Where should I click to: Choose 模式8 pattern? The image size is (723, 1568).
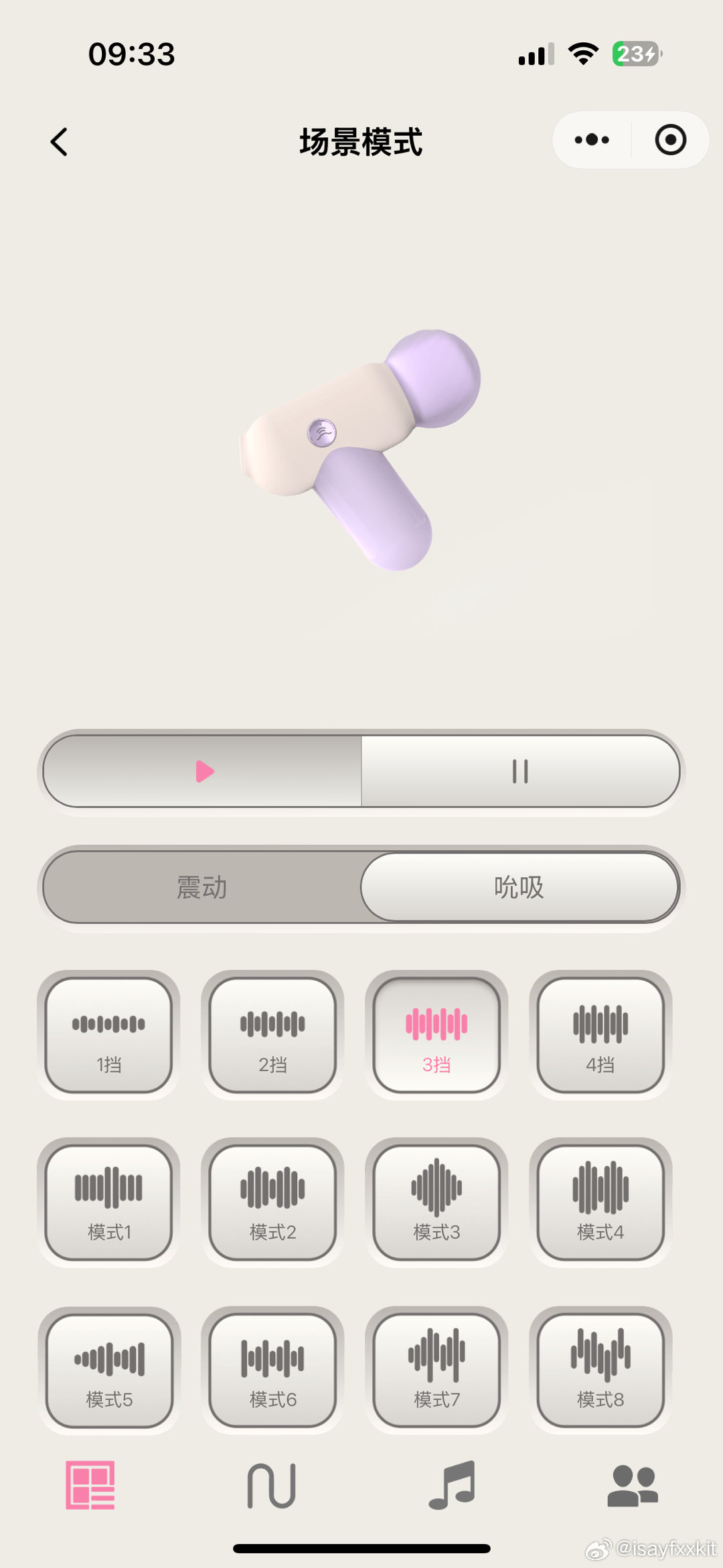(x=600, y=1370)
